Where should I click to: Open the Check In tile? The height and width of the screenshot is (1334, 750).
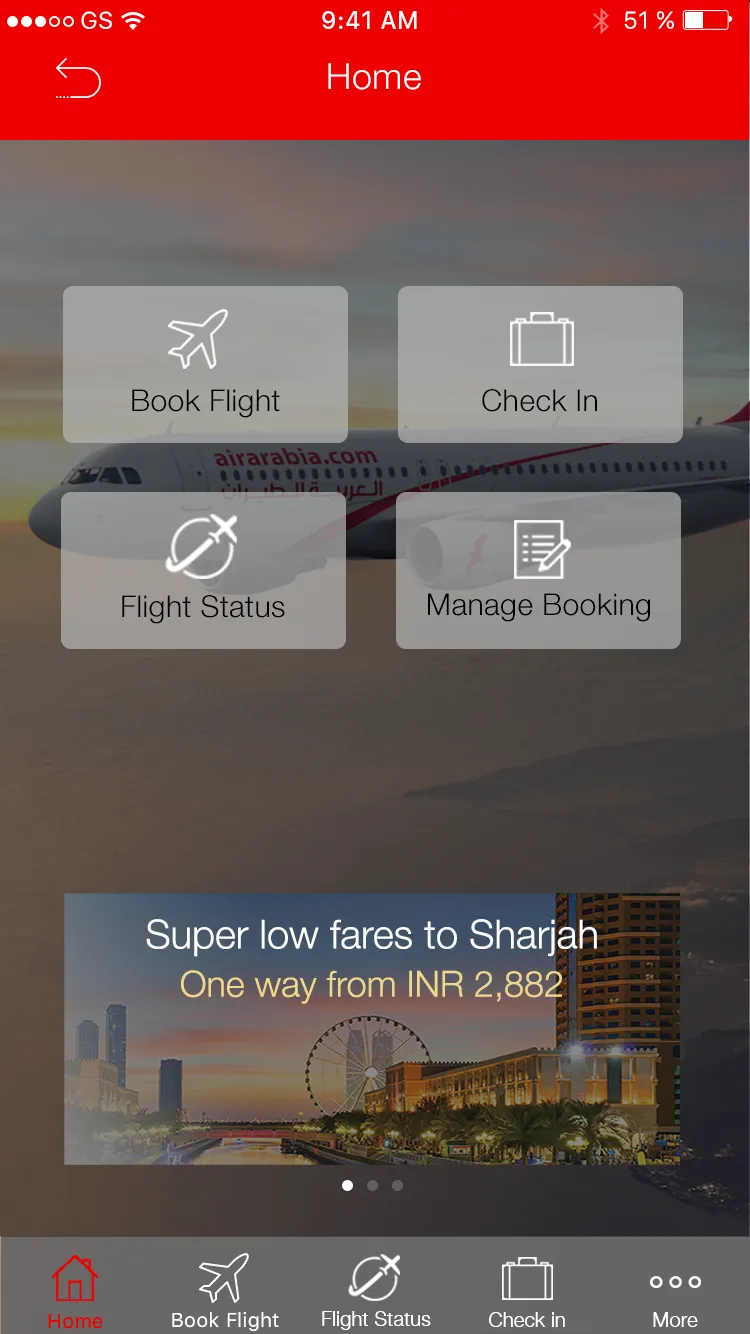pos(540,365)
